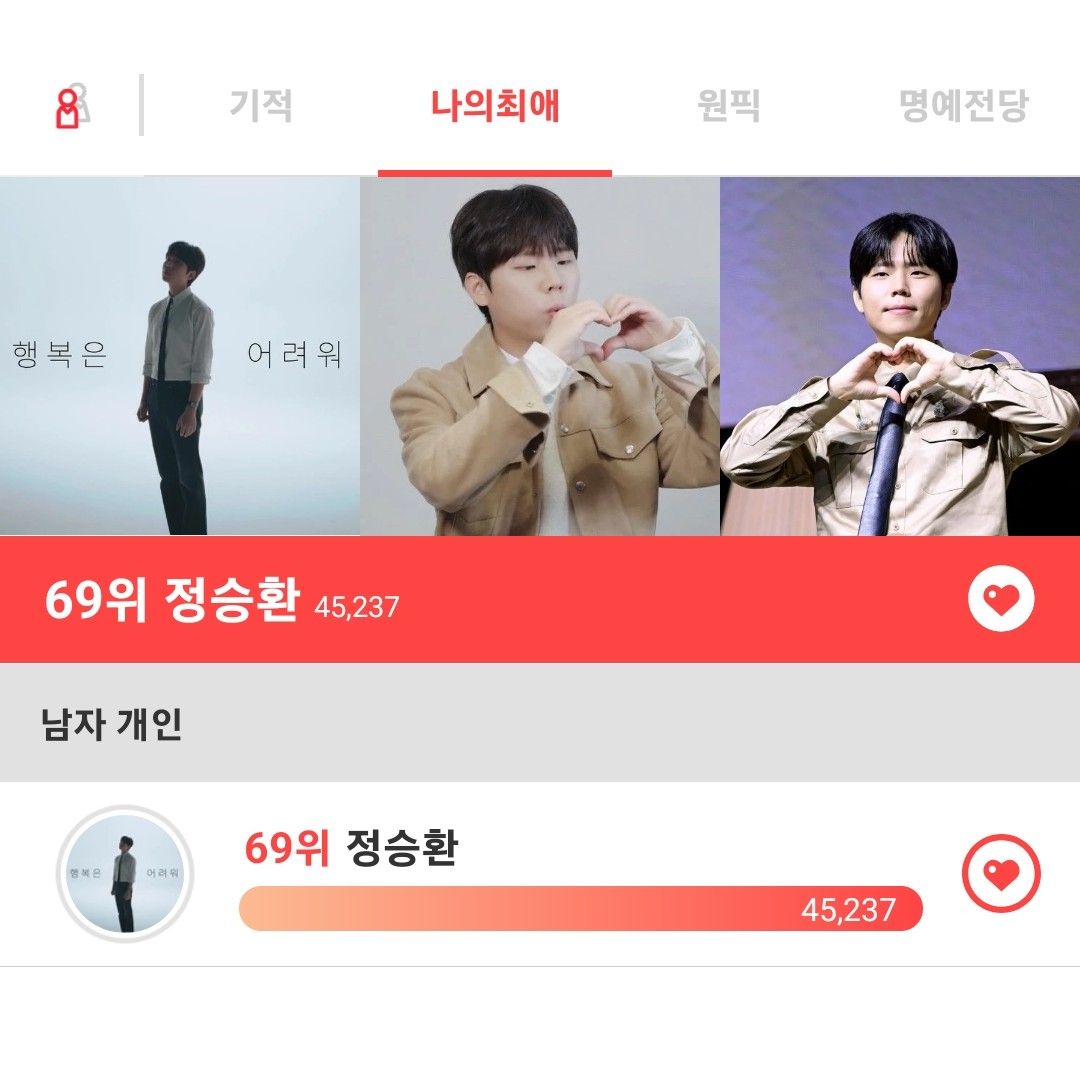Tap the heart on the red 69위 banner
1080x1080 pixels.
pos(1001,599)
